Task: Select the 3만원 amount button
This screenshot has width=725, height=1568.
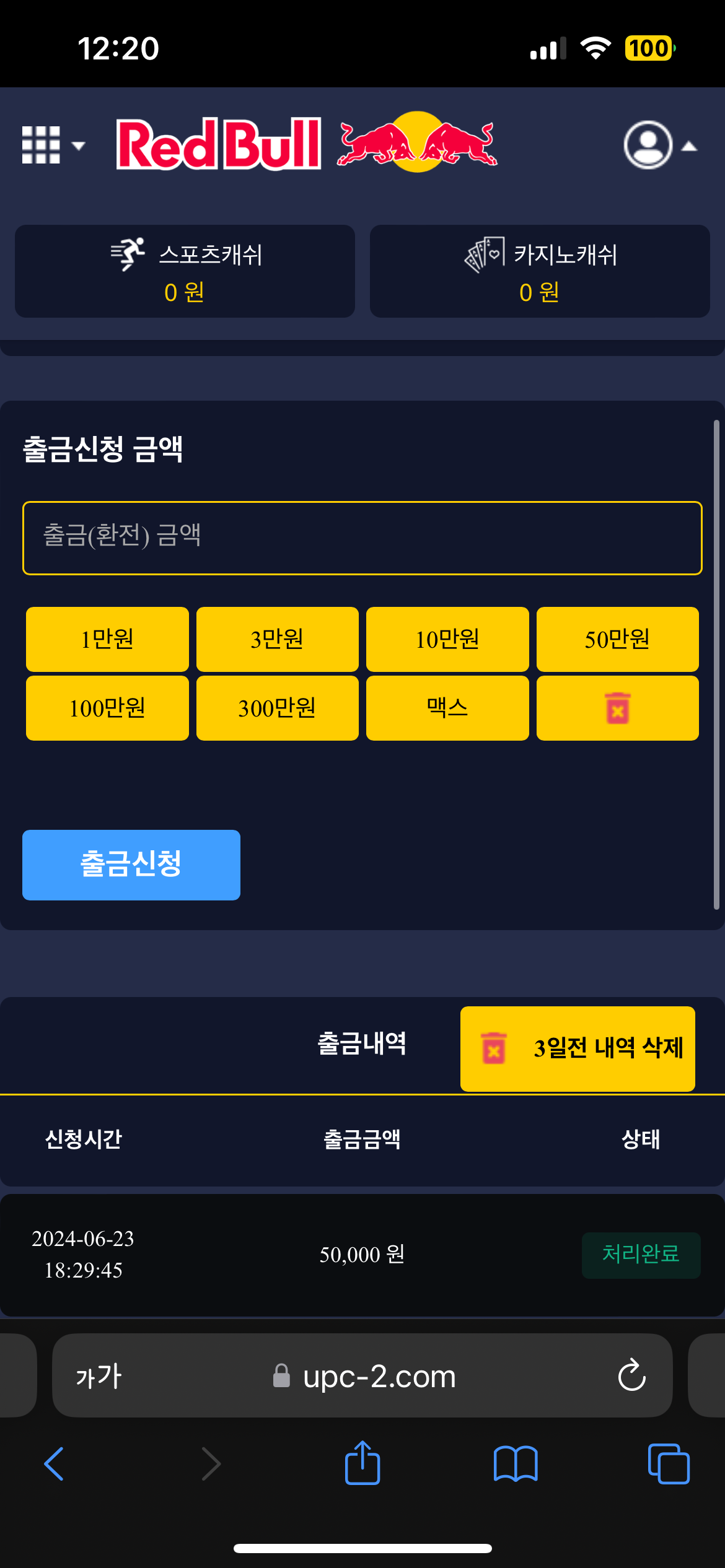Action: point(277,639)
